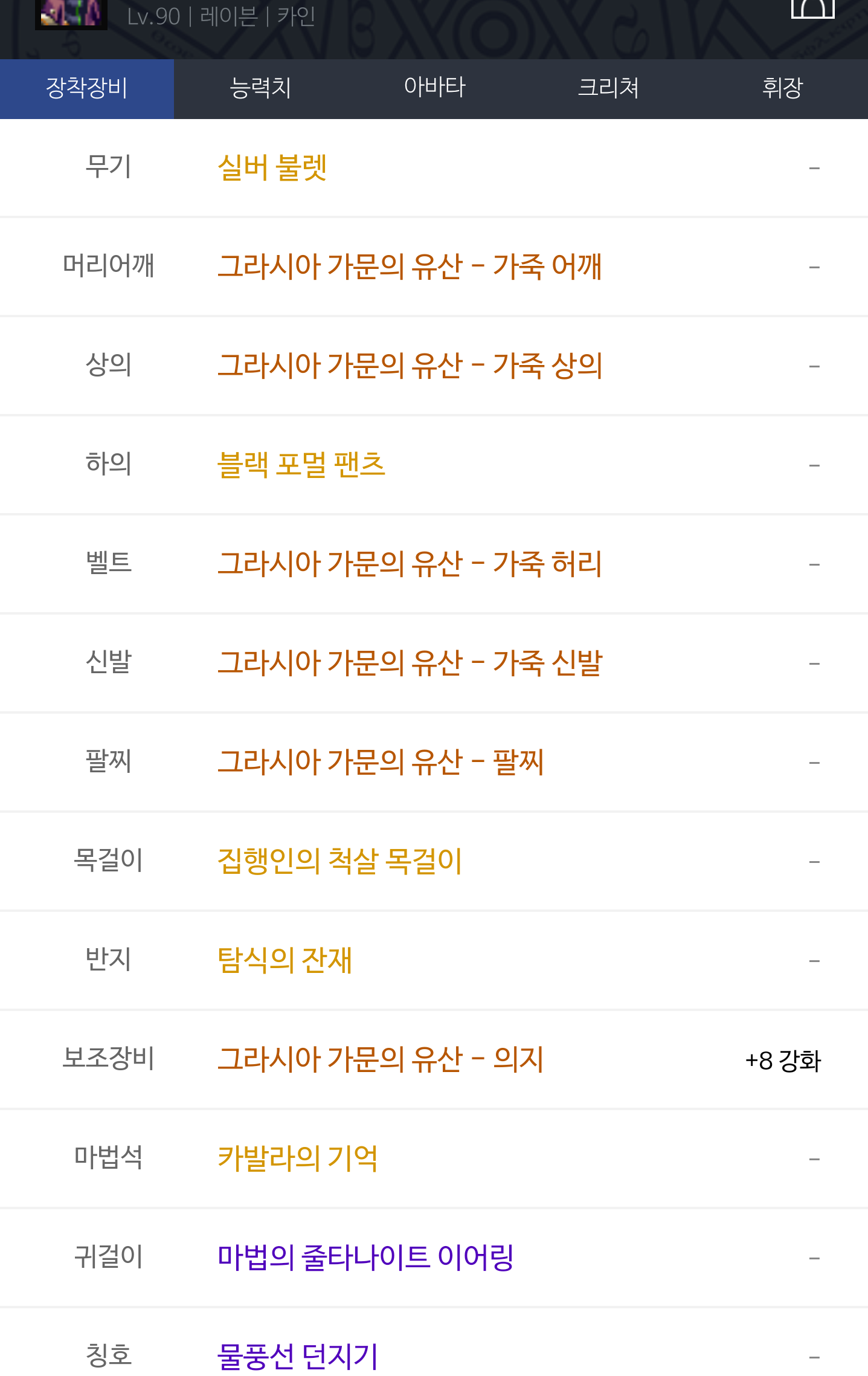The width and height of the screenshot is (868, 1376).
Task: Open the 탐식의 잔재 ring item
Action: [x=285, y=960]
